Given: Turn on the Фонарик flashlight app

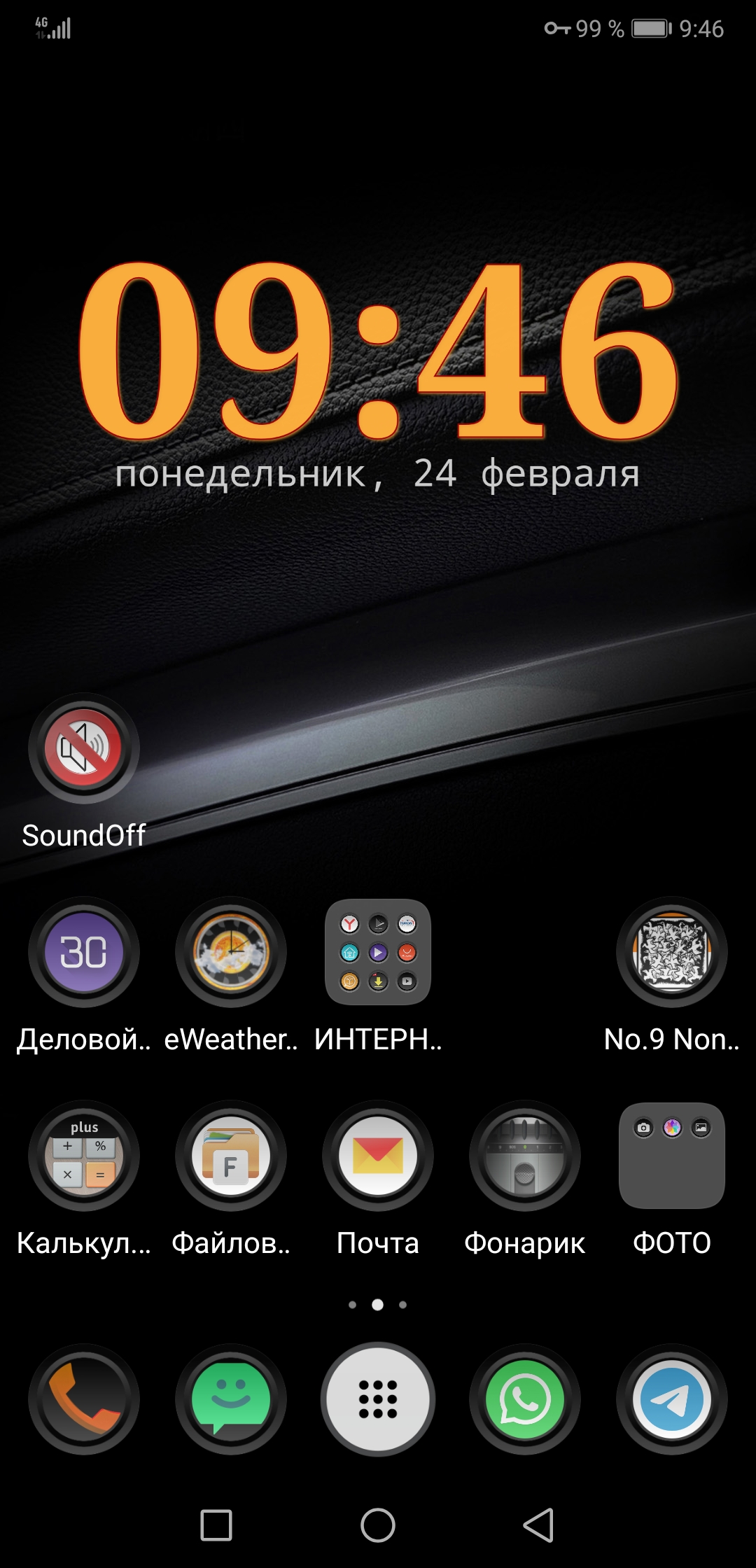Looking at the screenshot, I should (x=525, y=1156).
